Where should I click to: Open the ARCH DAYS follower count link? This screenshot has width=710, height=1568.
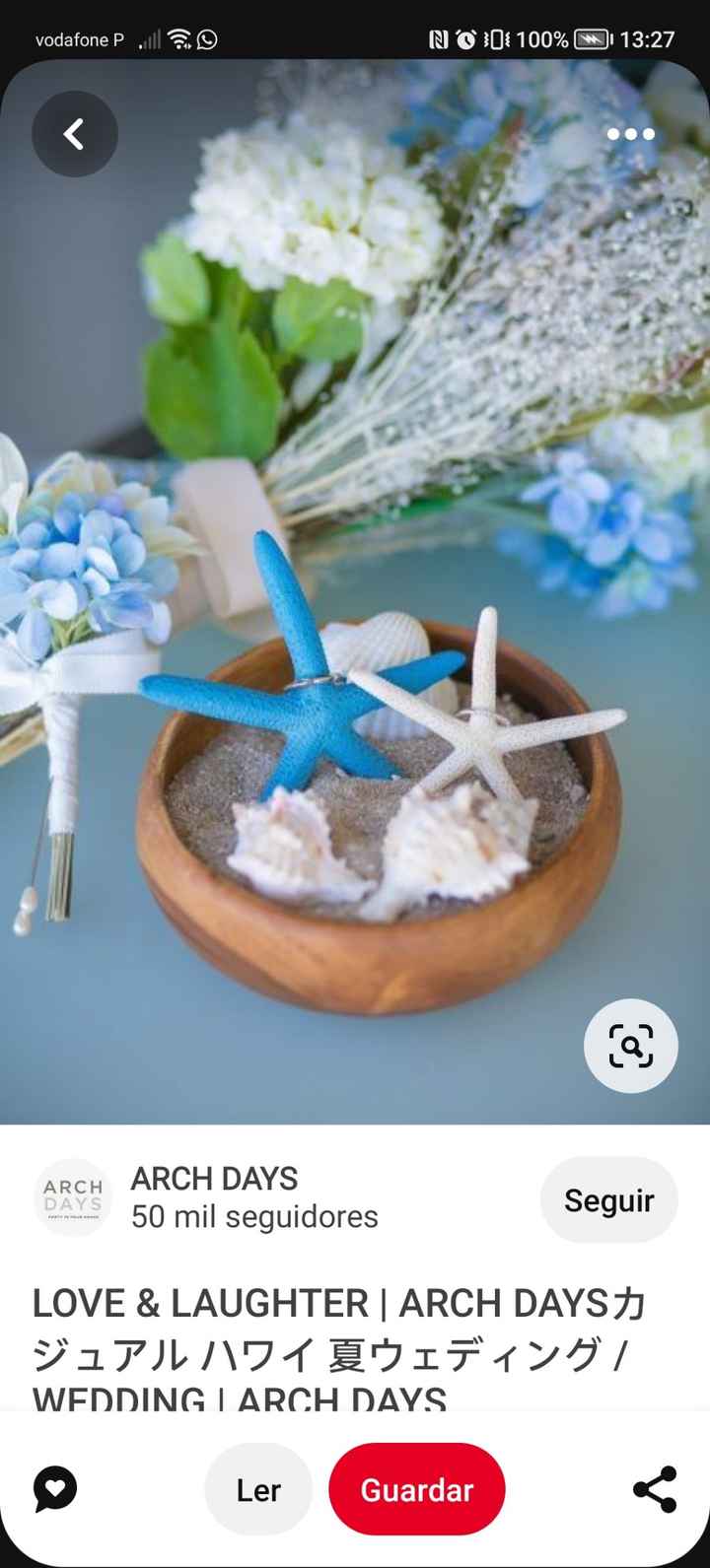pos(254,1218)
